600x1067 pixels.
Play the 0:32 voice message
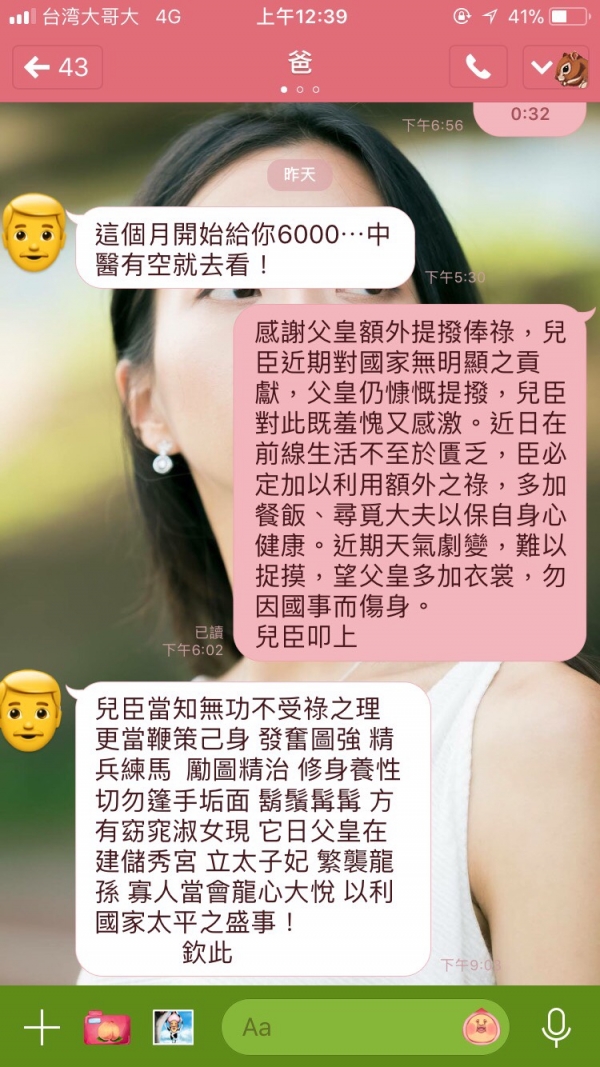529,115
